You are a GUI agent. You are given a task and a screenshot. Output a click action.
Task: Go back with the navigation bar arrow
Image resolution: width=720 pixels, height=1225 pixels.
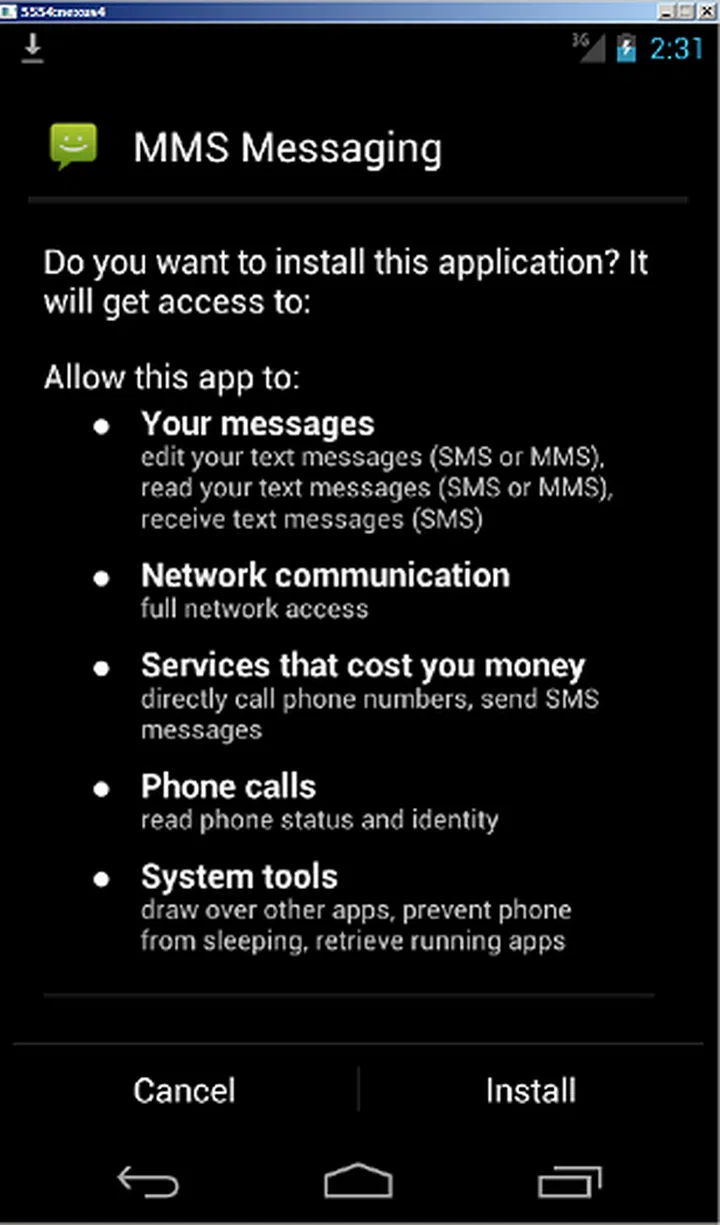point(148,1182)
